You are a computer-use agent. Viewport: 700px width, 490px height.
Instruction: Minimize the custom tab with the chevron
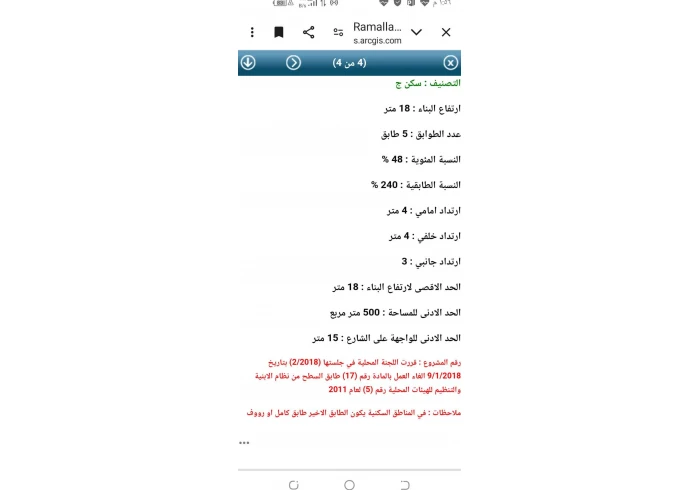click(x=417, y=33)
